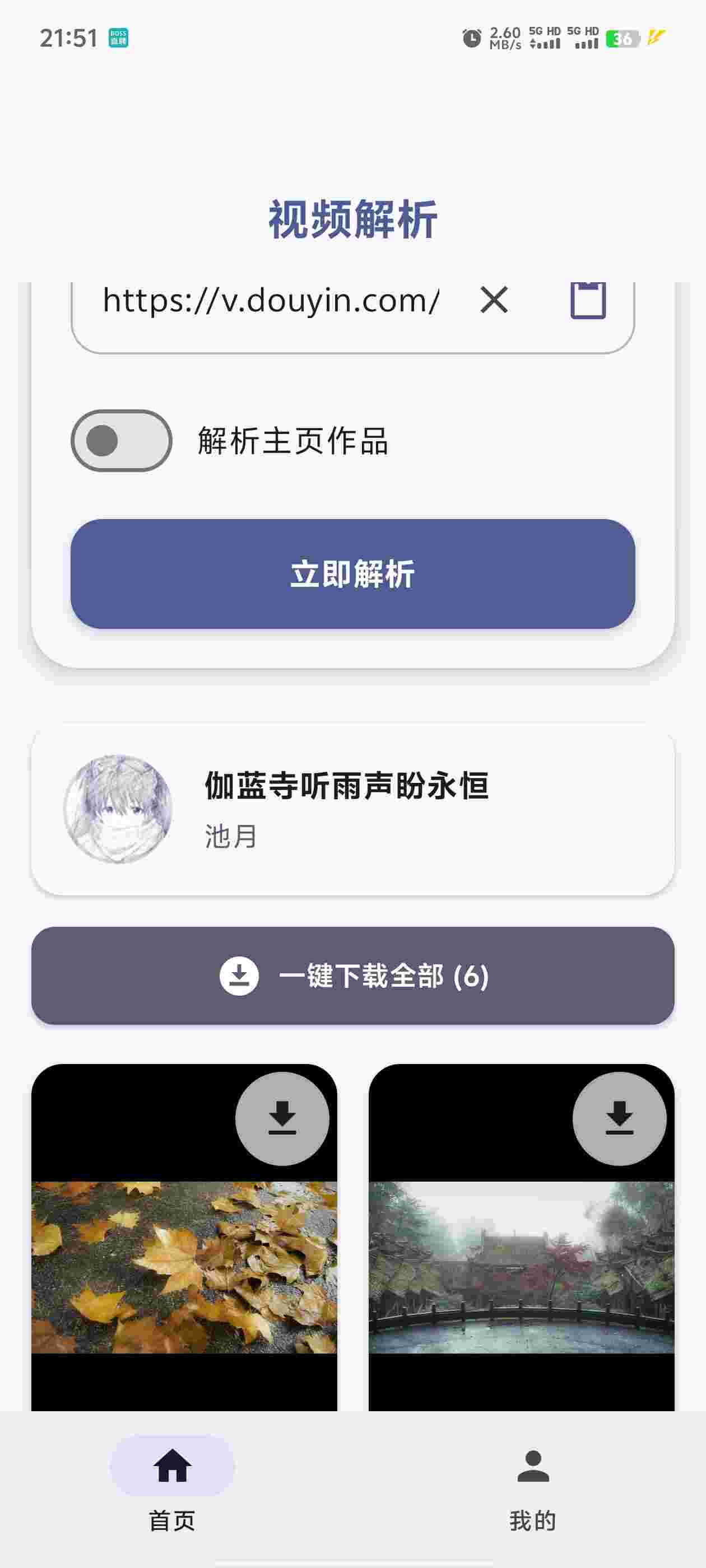Clear the URL input with the X icon
This screenshot has height=1568, width=706.
(x=495, y=300)
